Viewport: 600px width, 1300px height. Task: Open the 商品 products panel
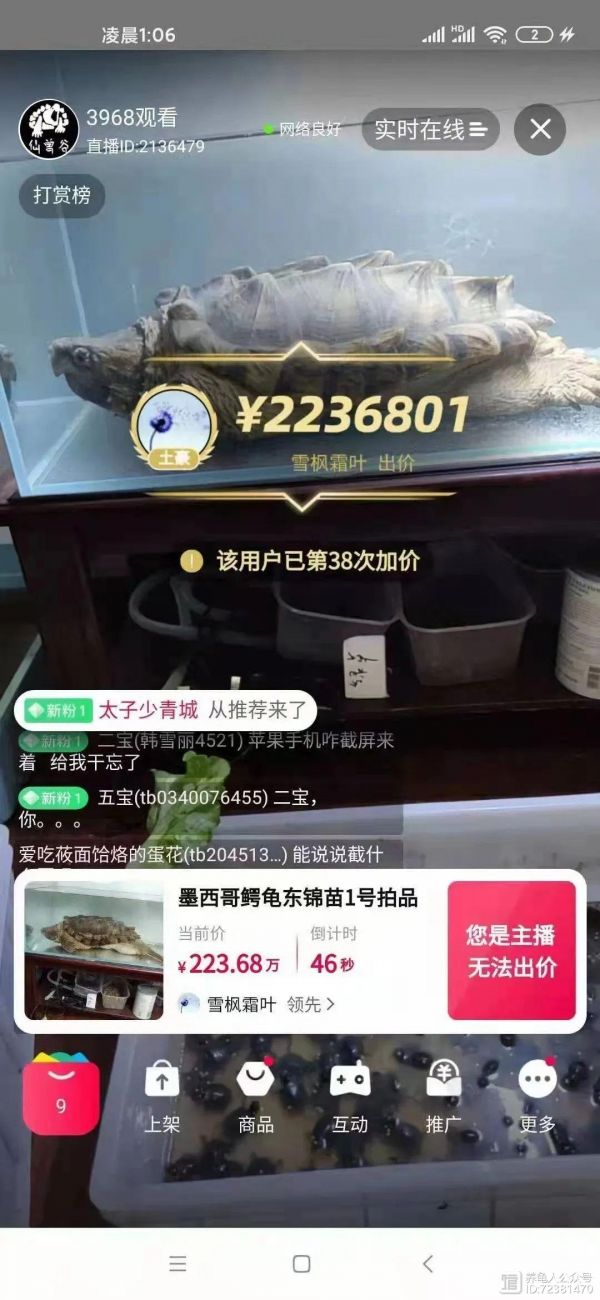coord(256,1096)
